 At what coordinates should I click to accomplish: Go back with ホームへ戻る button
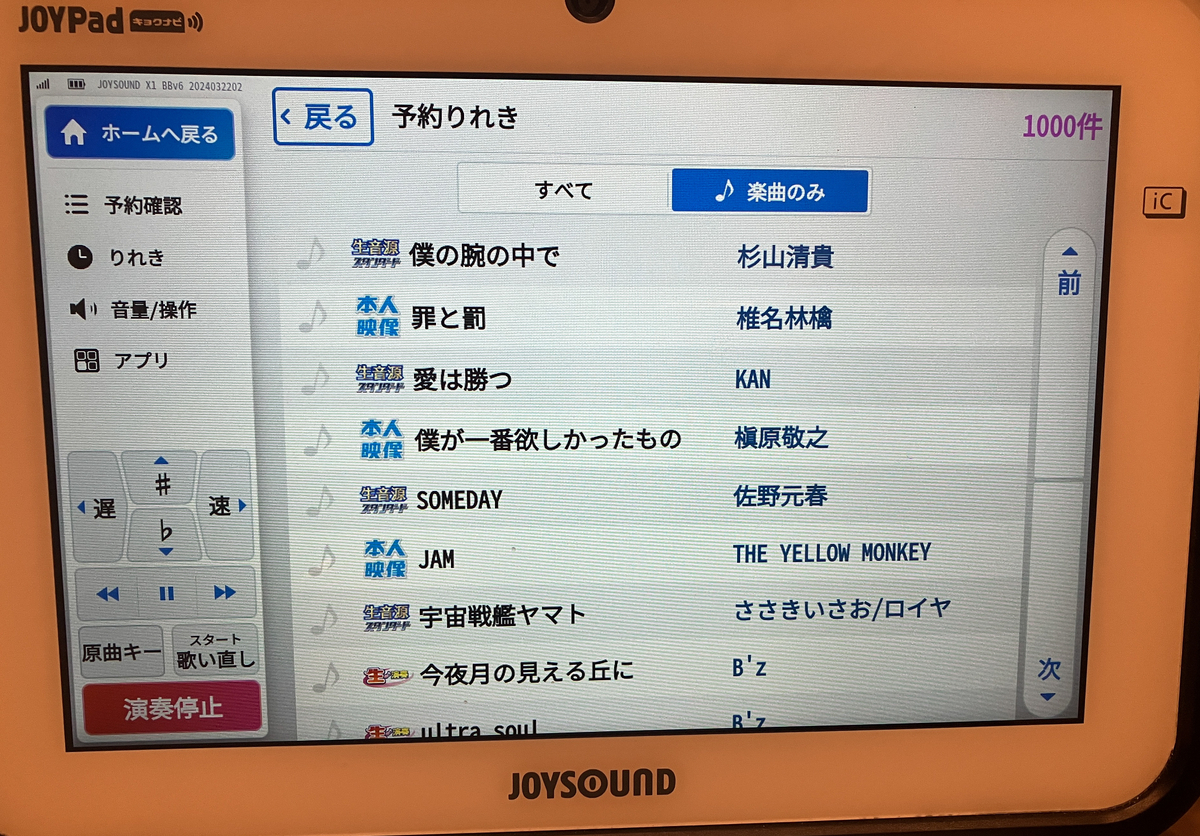coord(140,133)
